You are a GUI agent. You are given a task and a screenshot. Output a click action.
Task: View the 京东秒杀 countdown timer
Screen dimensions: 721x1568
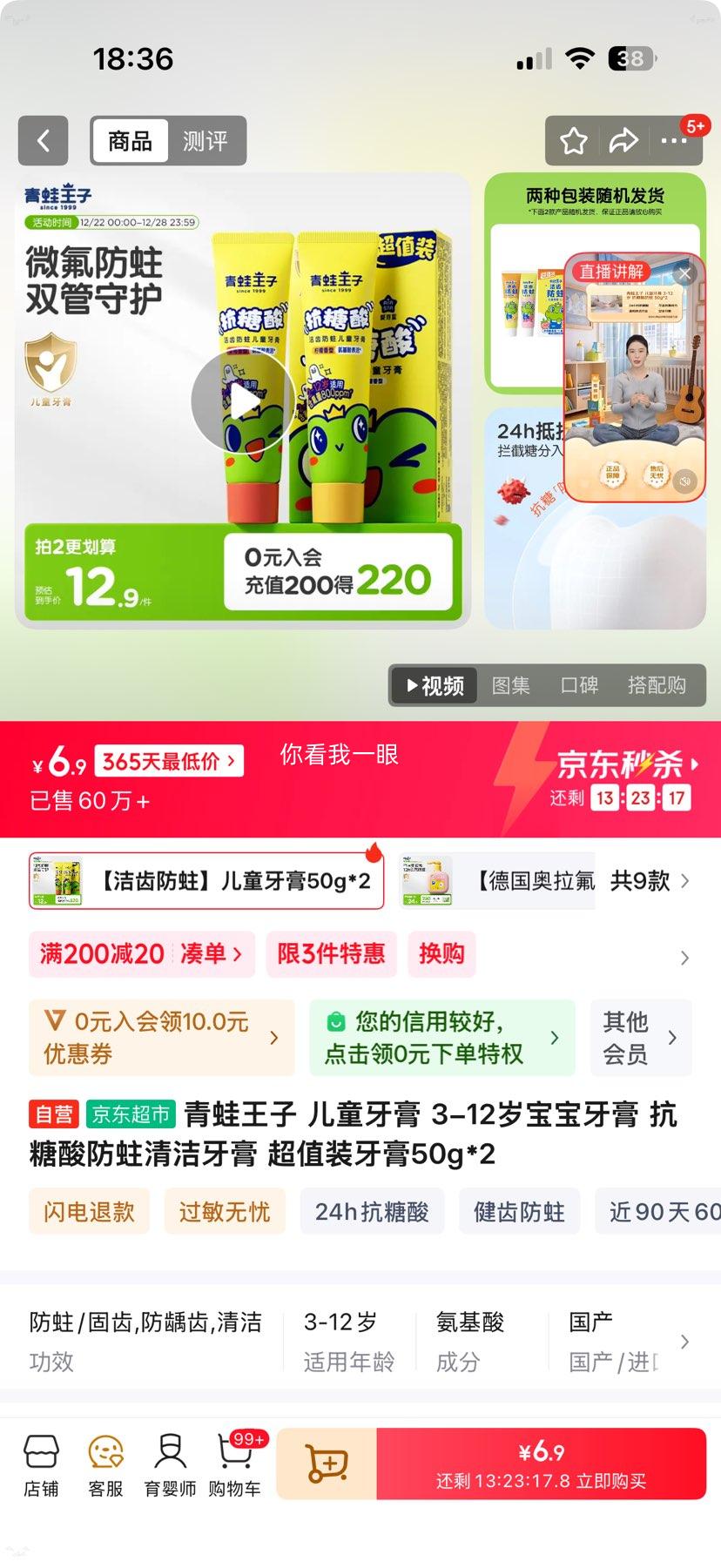tap(640, 797)
